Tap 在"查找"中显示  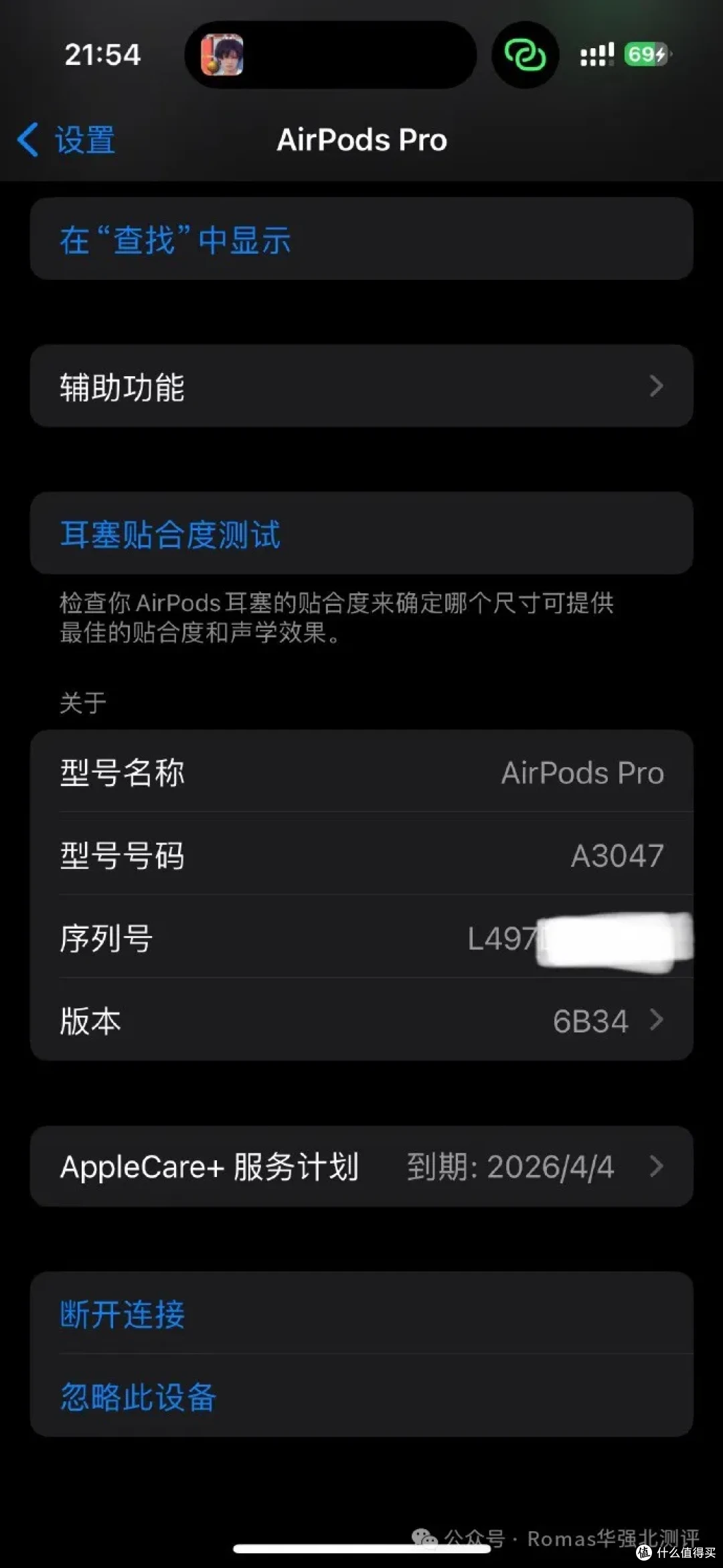pyautogui.click(x=175, y=240)
